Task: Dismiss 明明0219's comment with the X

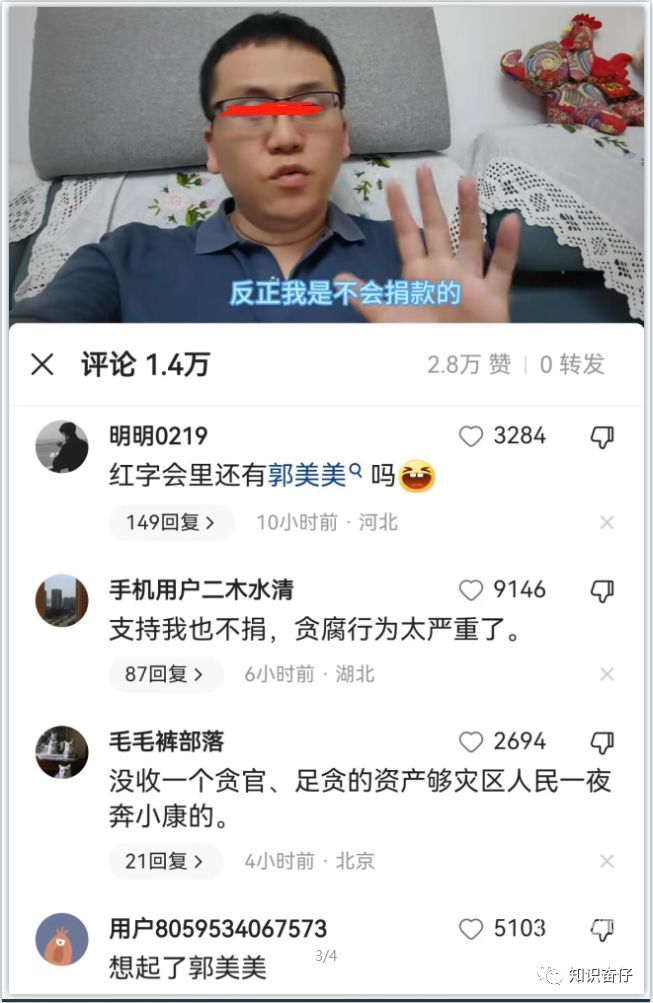Action: (606, 522)
